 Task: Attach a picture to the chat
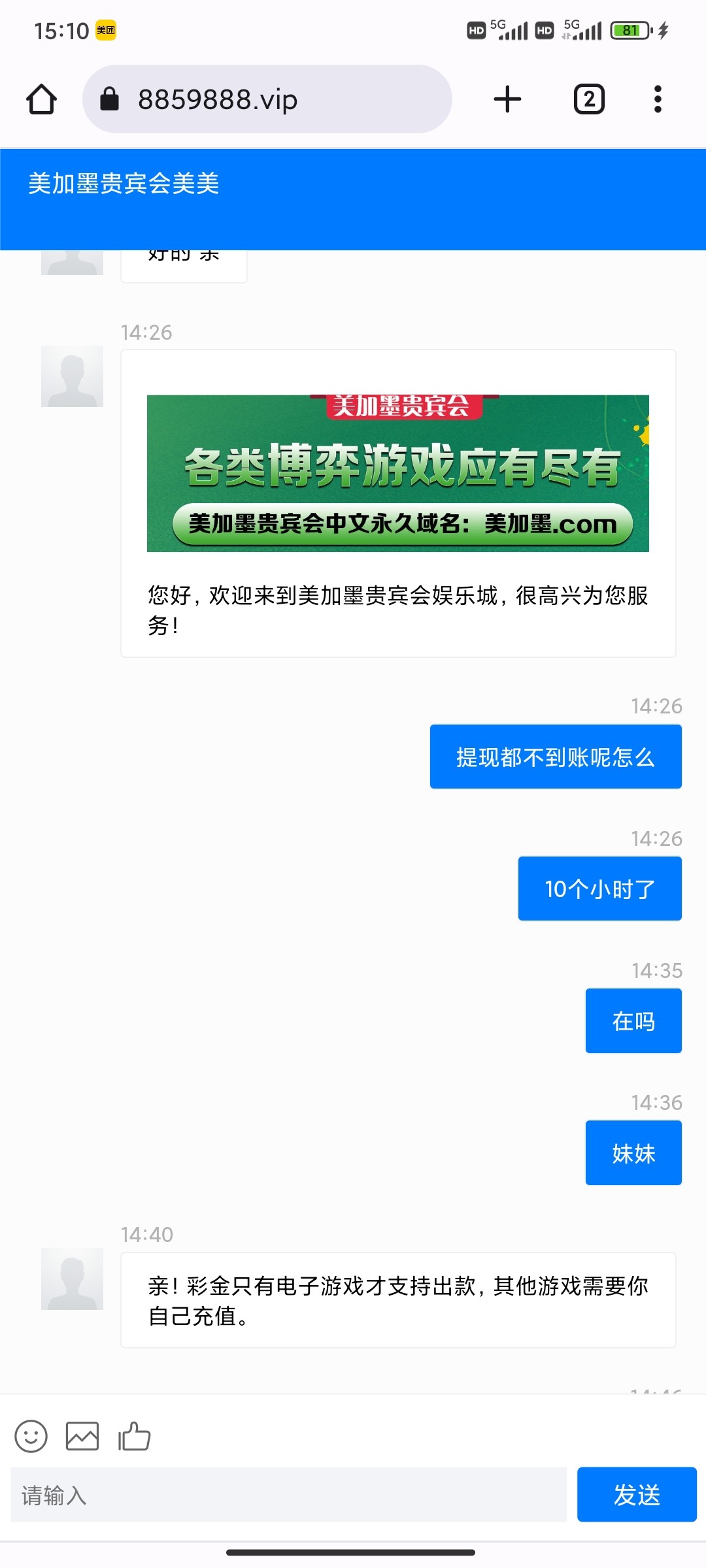point(82,1436)
